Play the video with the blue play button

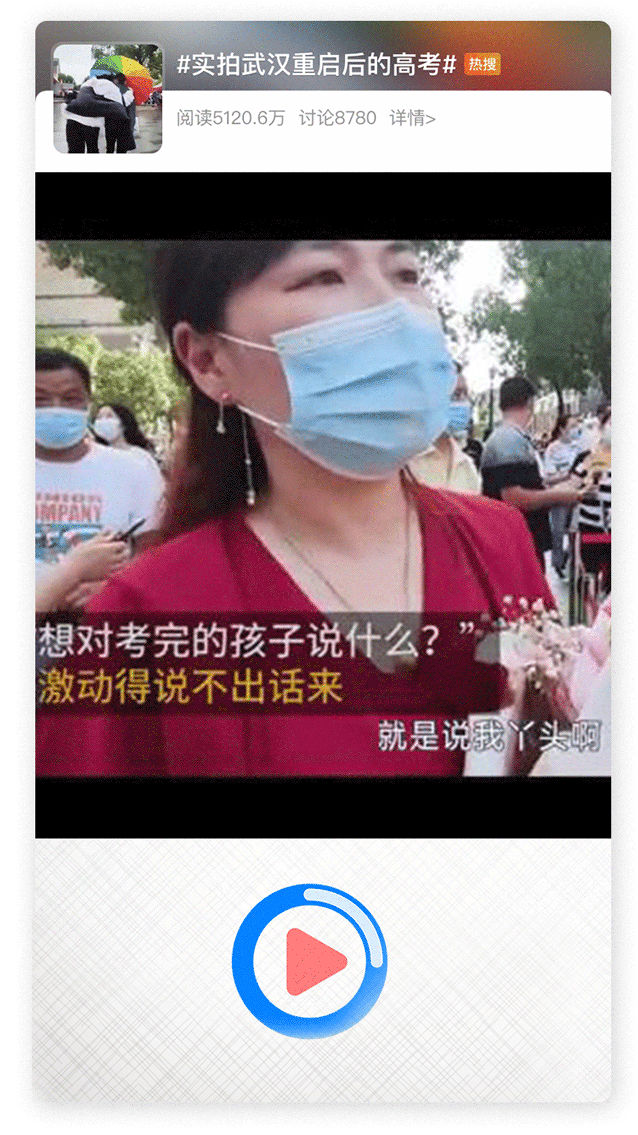click(x=310, y=961)
